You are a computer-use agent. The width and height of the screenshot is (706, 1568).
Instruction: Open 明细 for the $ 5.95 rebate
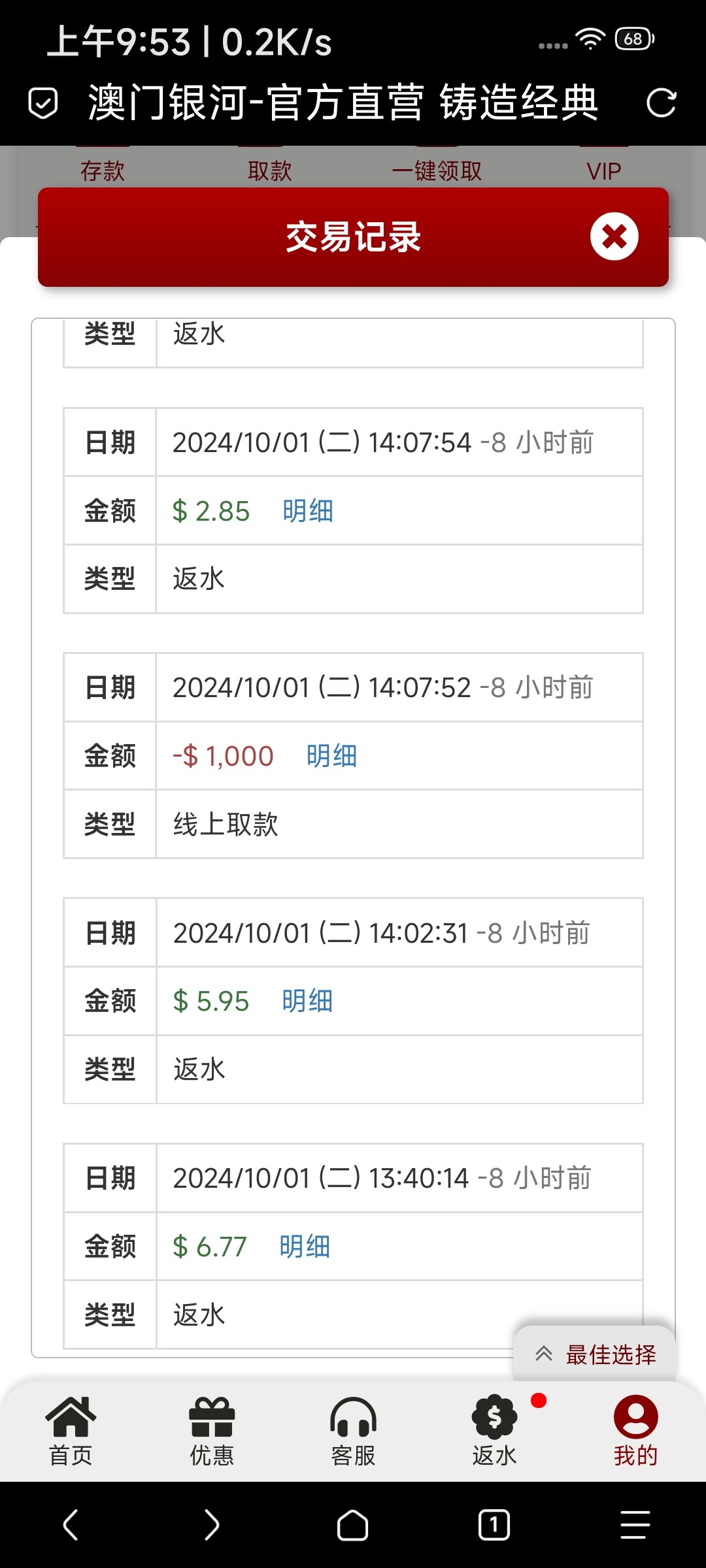[307, 1001]
